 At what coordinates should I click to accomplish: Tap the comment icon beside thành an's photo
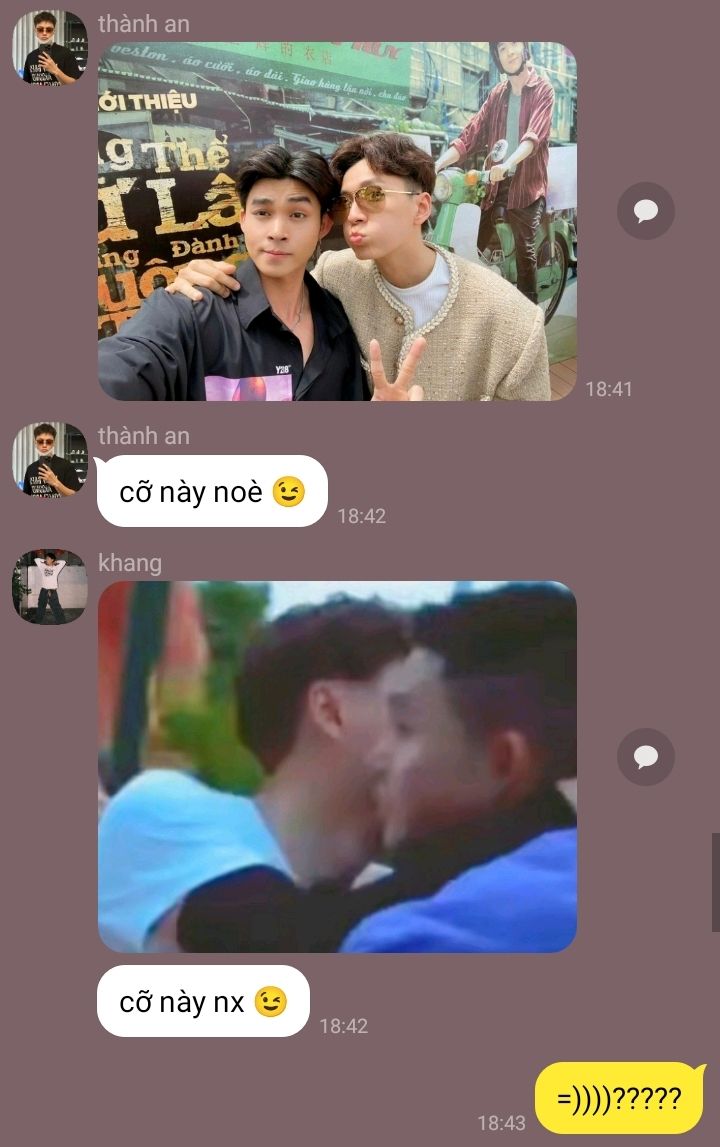[645, 211]
